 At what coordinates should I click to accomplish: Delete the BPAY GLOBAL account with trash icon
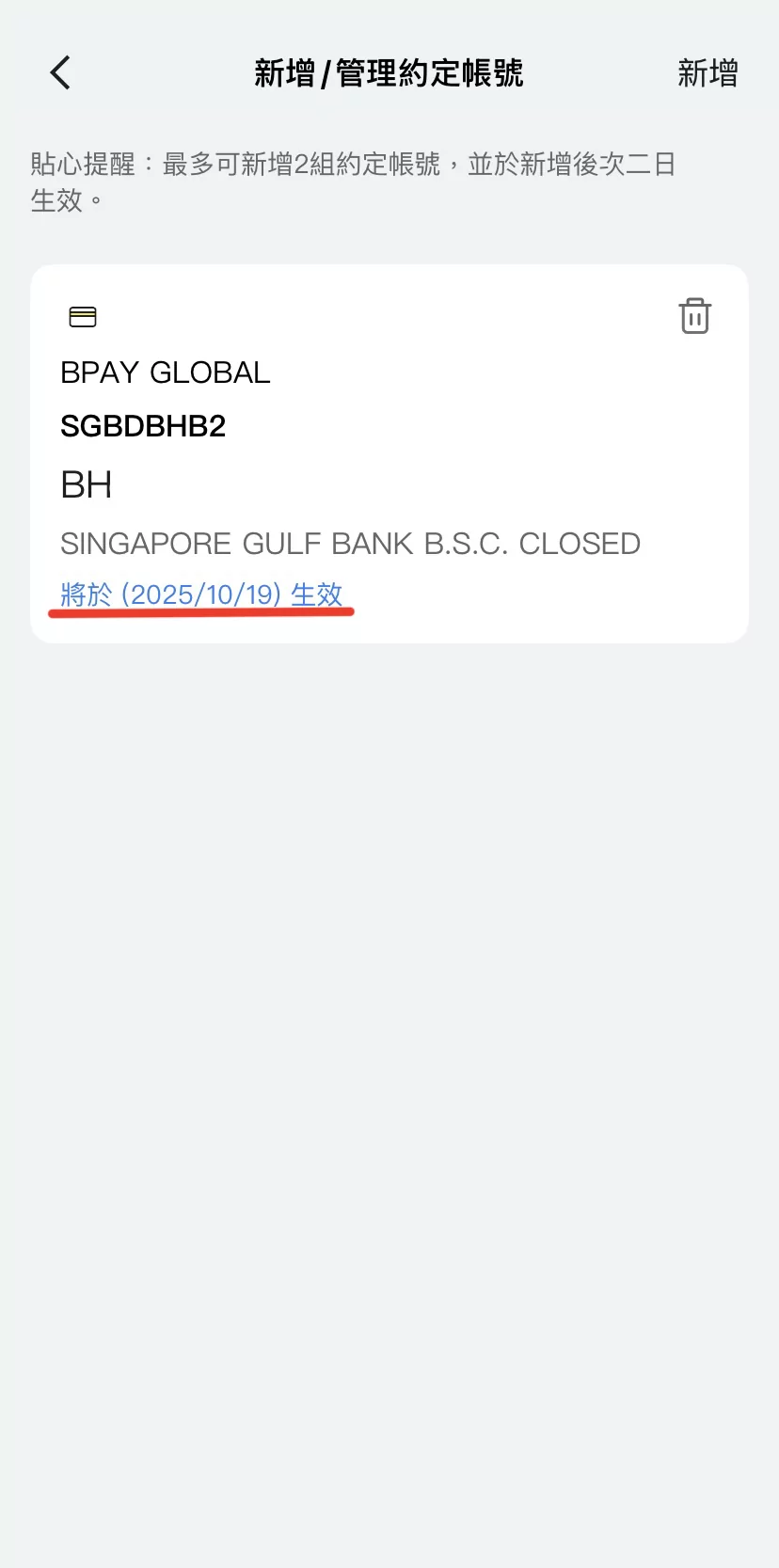[x=694, y=316]
